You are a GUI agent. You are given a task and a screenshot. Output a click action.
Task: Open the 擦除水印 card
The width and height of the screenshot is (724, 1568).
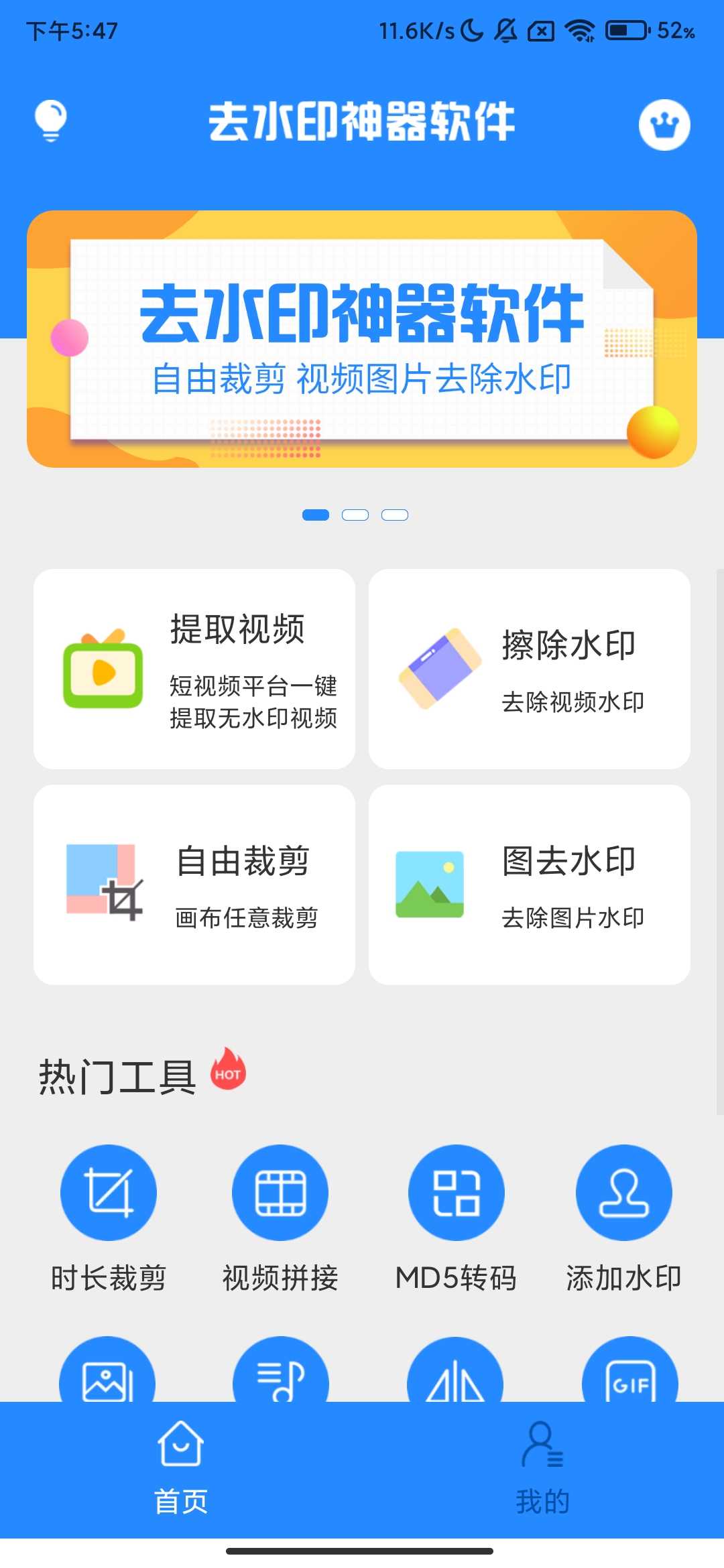530,669
